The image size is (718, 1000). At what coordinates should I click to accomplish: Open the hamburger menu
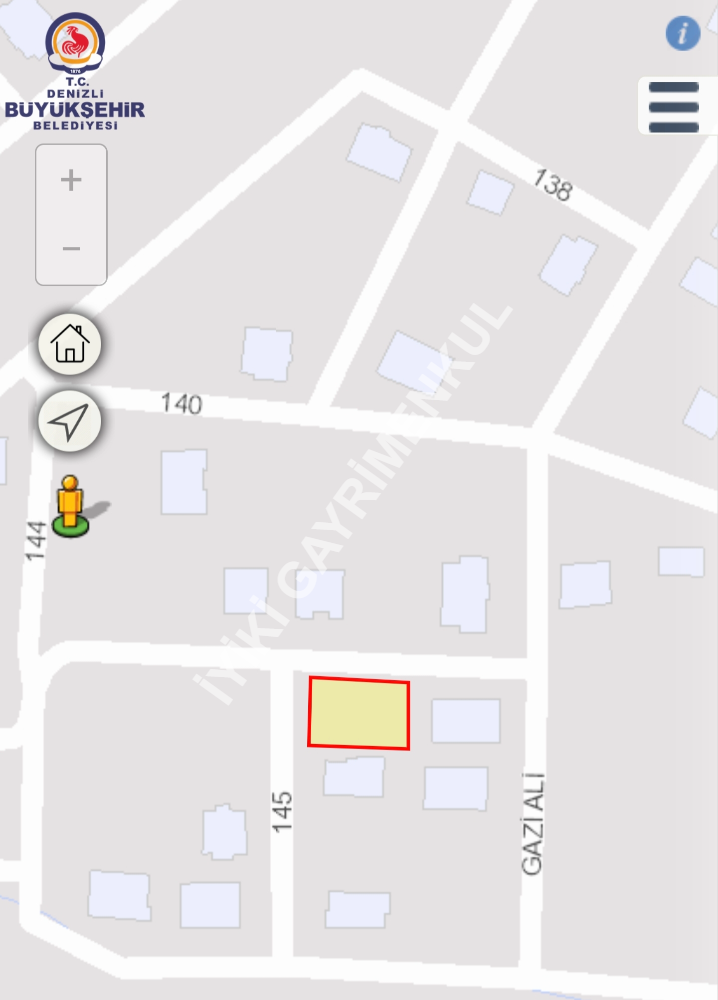(x=674, y=106)
